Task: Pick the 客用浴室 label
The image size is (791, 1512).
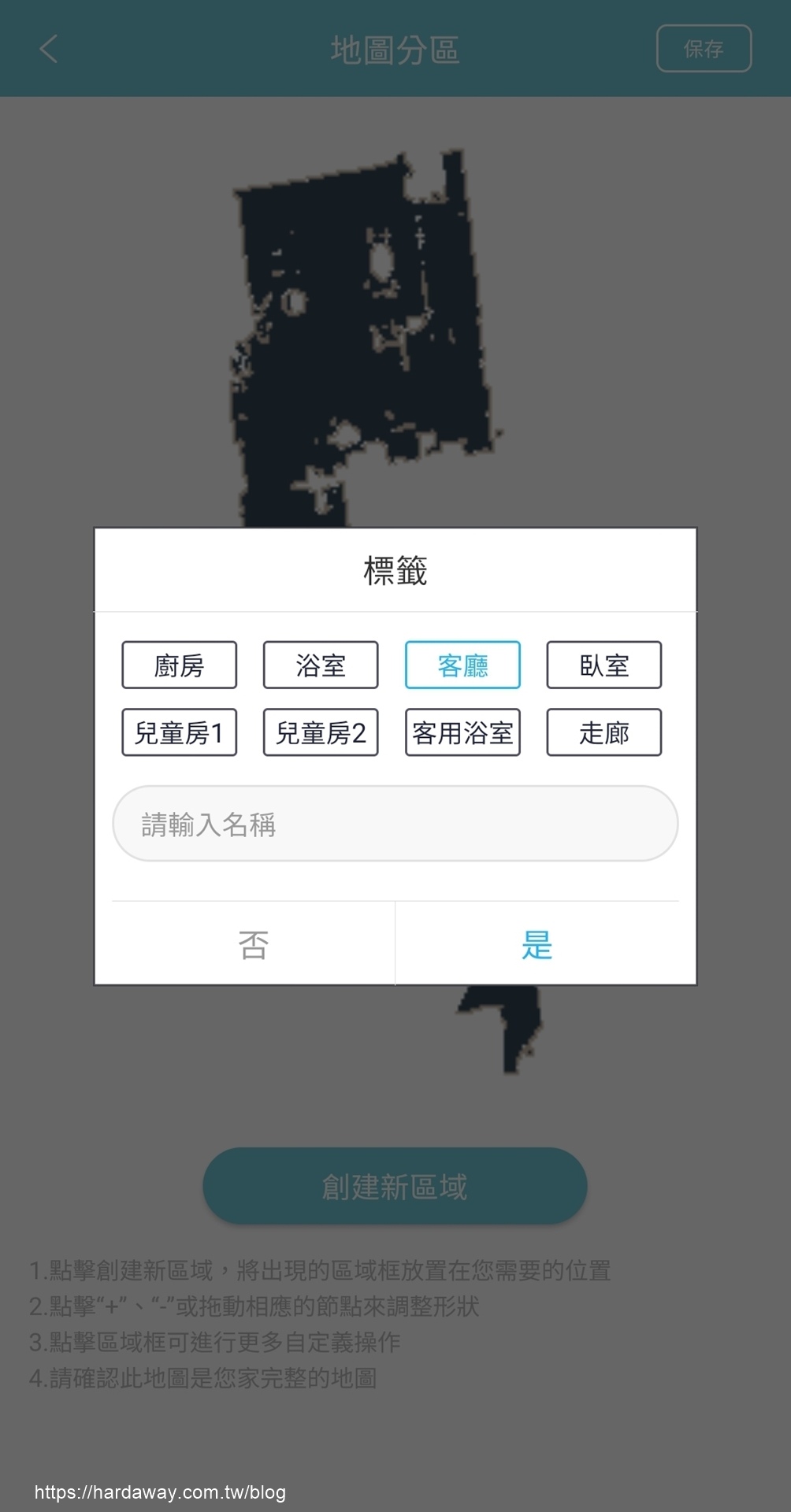Action: [462, 732]
